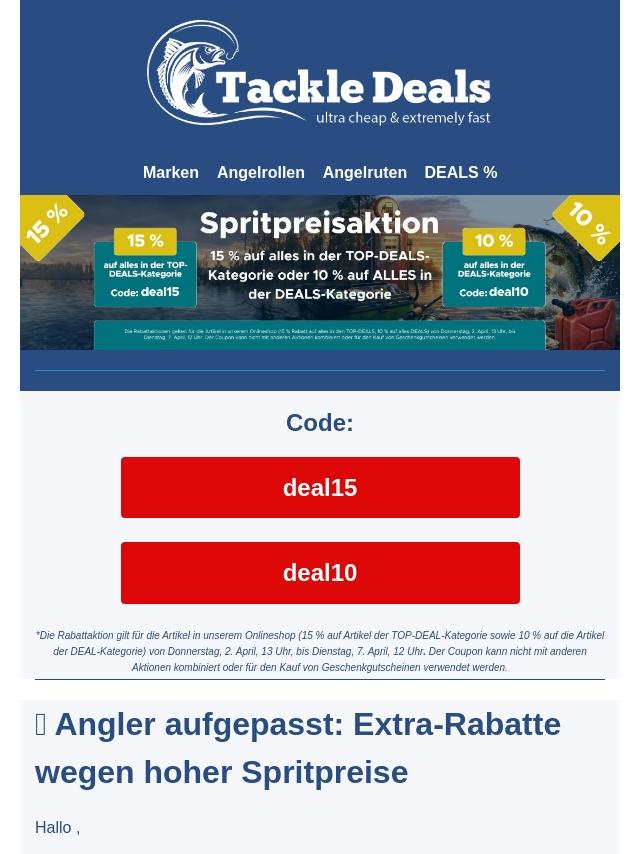Screen dimensions: 640x854
Task: Open the Spritpreisaktion promo banner
Action: [x=320, y=272]
